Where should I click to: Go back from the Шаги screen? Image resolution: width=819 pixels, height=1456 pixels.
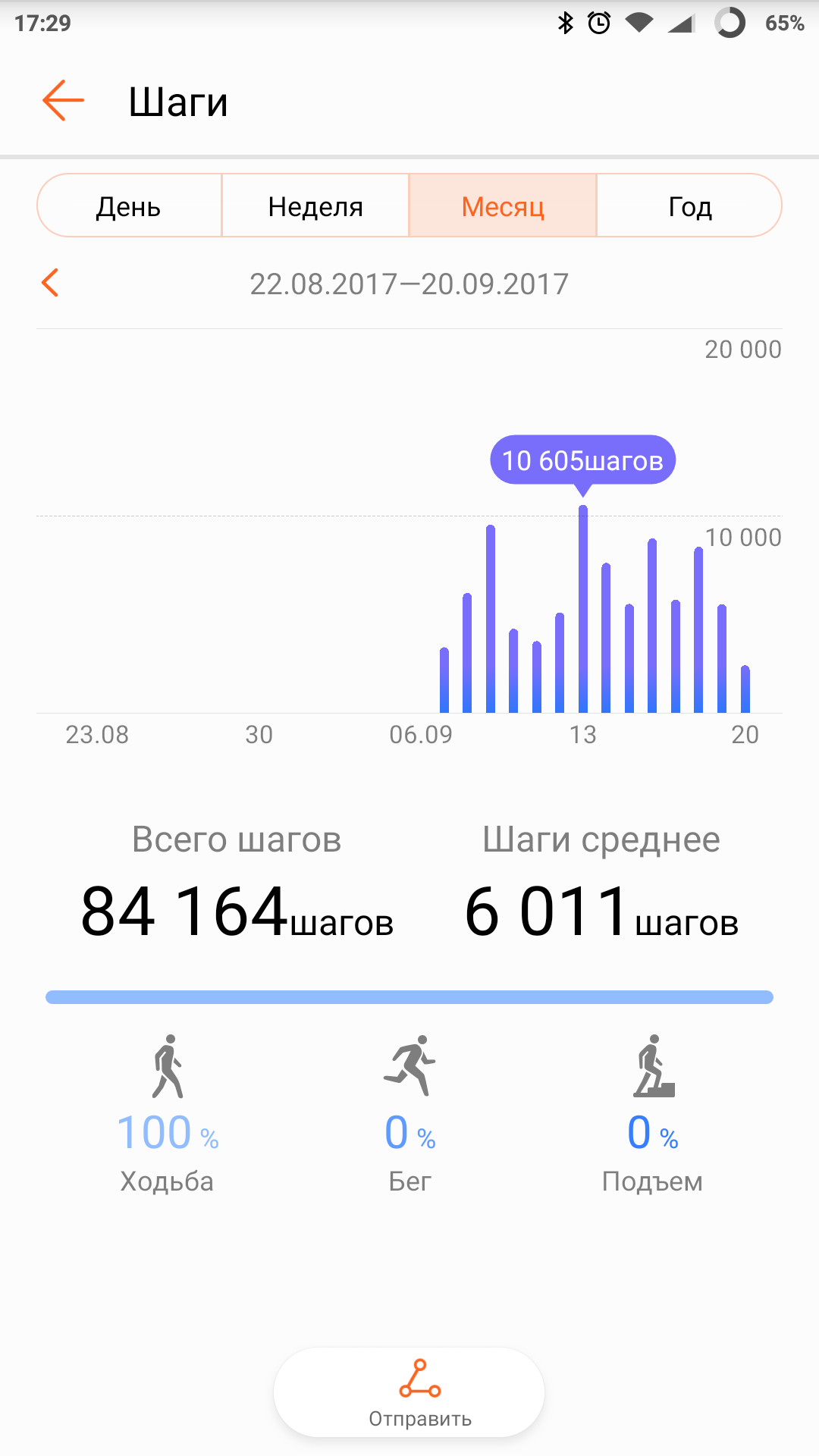point(63,101)
